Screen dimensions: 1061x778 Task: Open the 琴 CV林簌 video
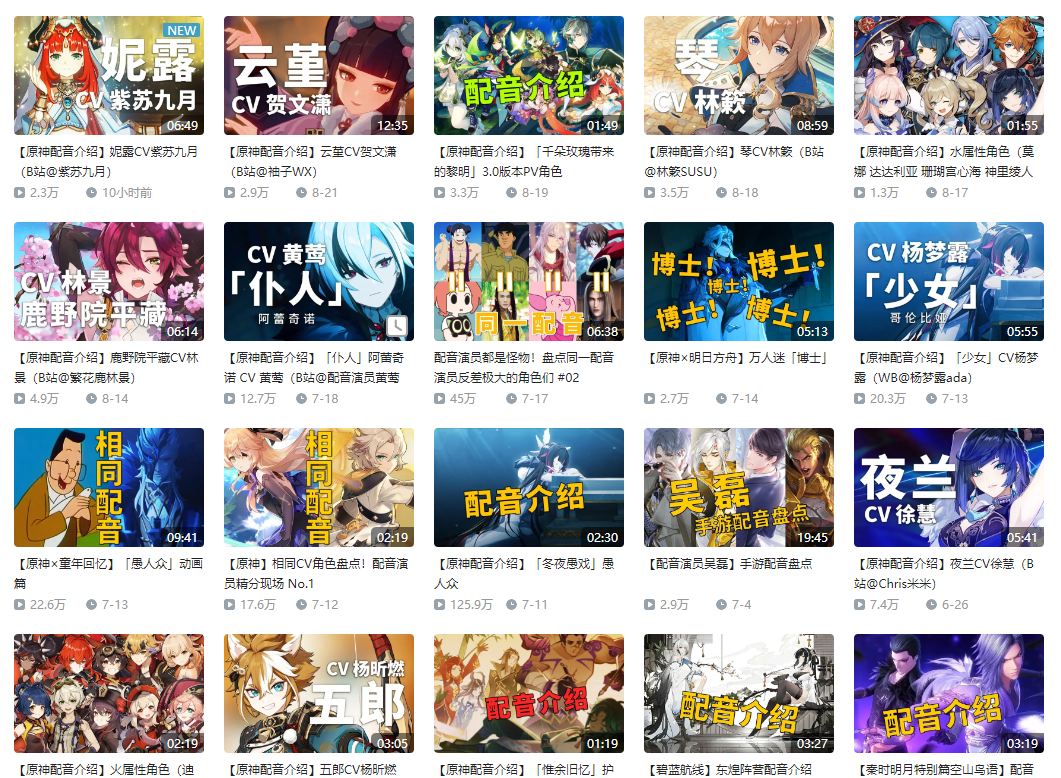coord(738,75)
